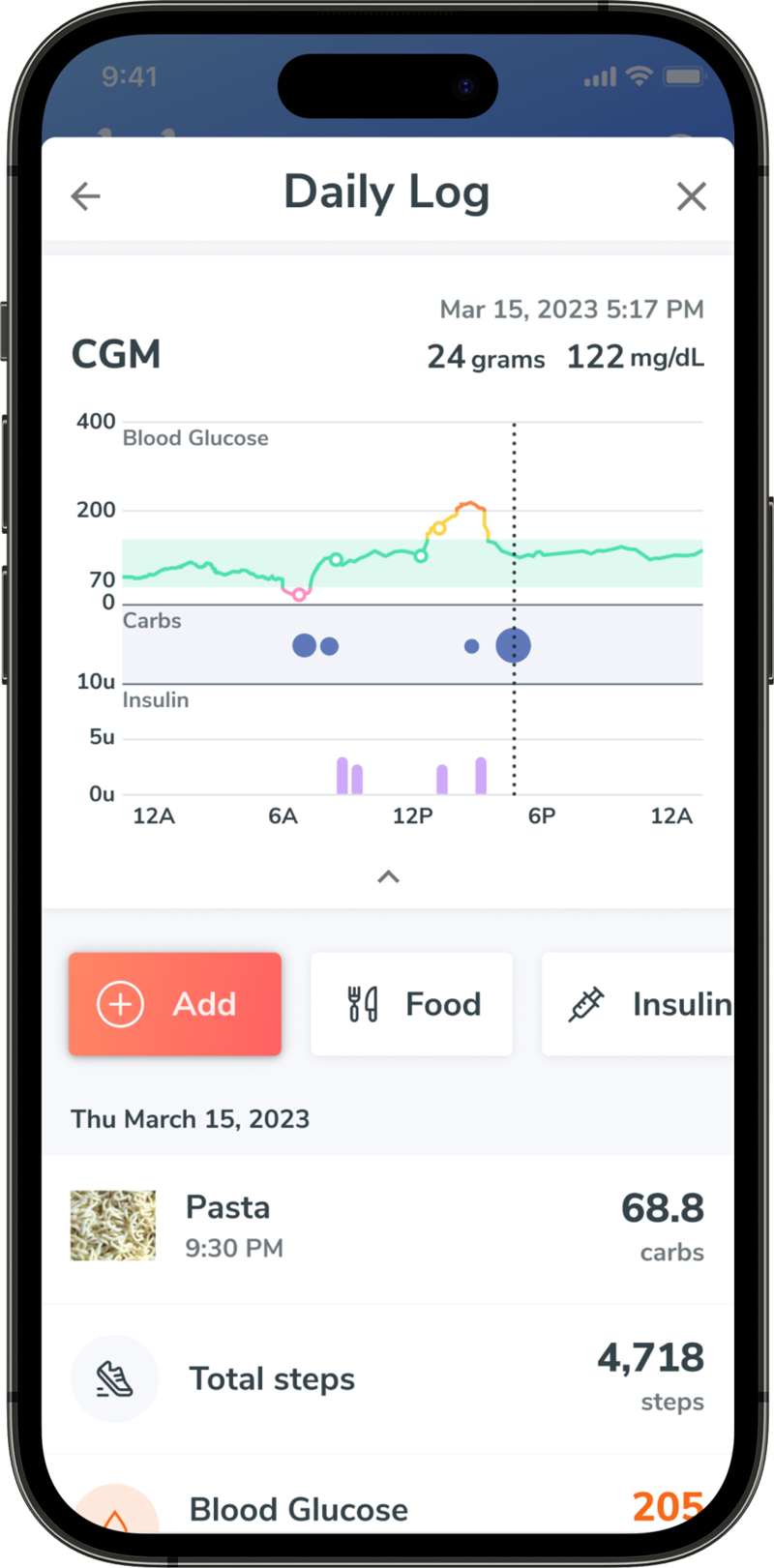This screenshot has height=1568, width=774.
Task: Go back using the arrow icon
Action: pyautogui.click(x=86, y=196)
